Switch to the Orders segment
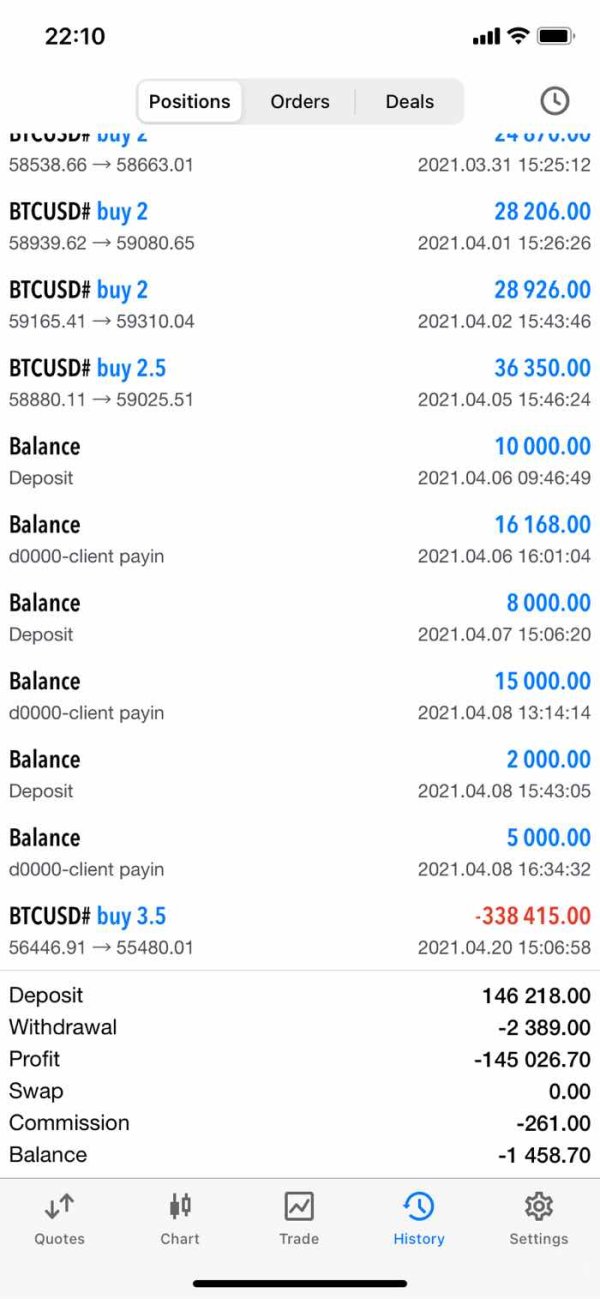Viewport: 600px width, 1299px height. click(x=299, y=101)
